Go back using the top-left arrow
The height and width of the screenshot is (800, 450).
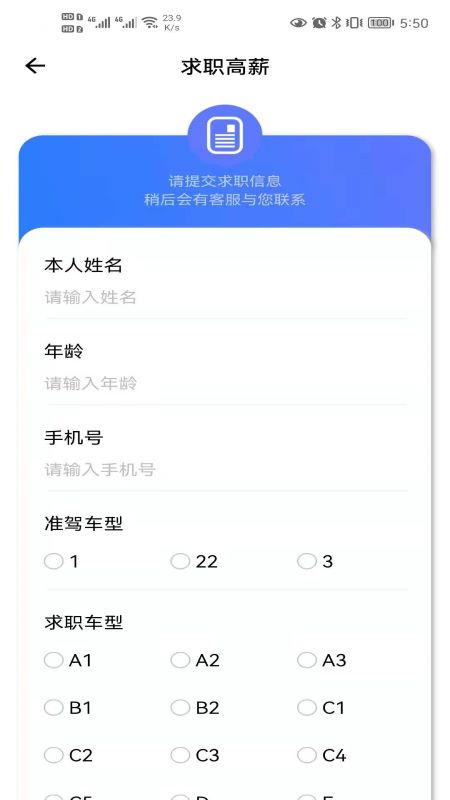[35, 66]
